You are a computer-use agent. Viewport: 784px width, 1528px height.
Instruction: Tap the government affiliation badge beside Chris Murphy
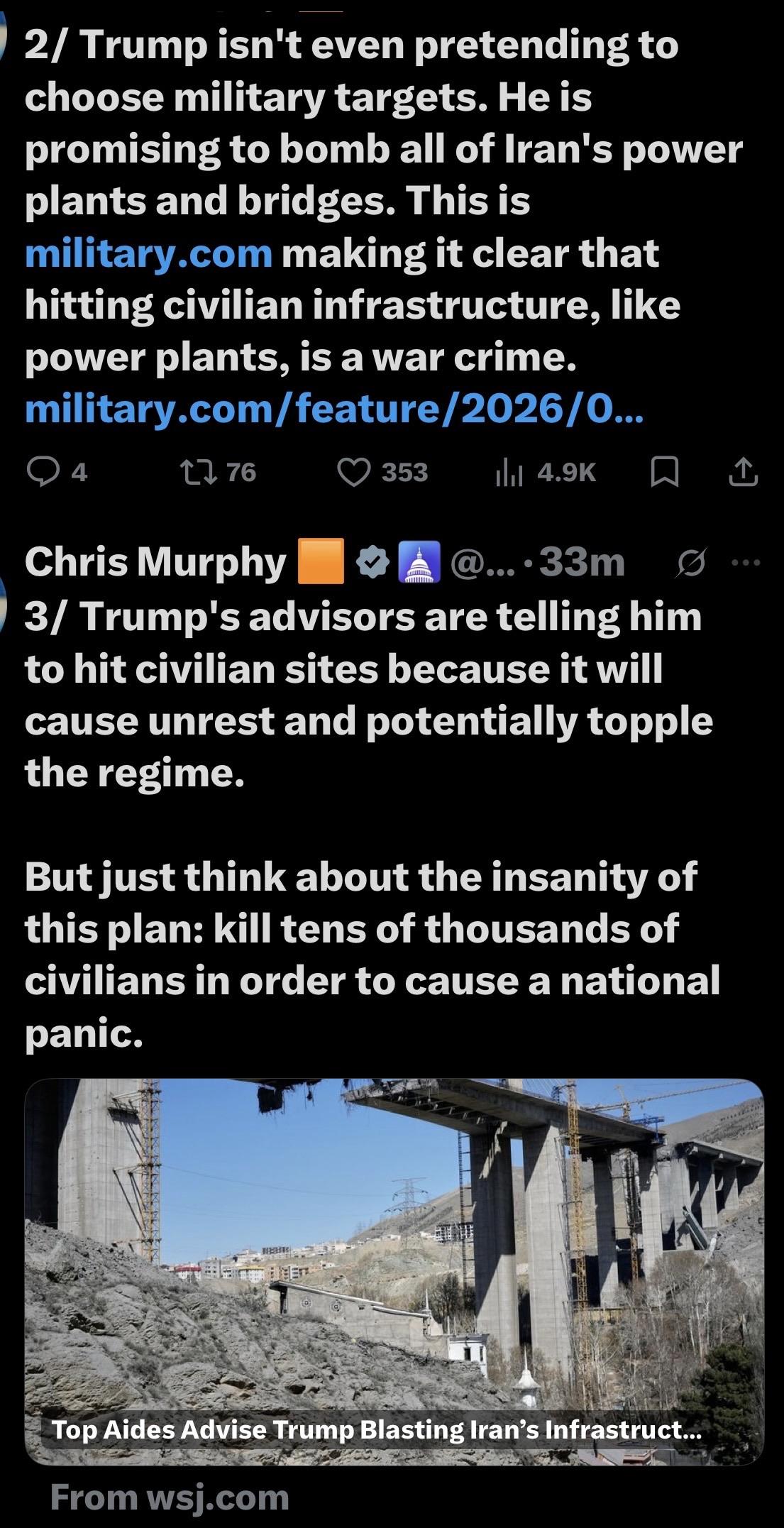(419, 562)
